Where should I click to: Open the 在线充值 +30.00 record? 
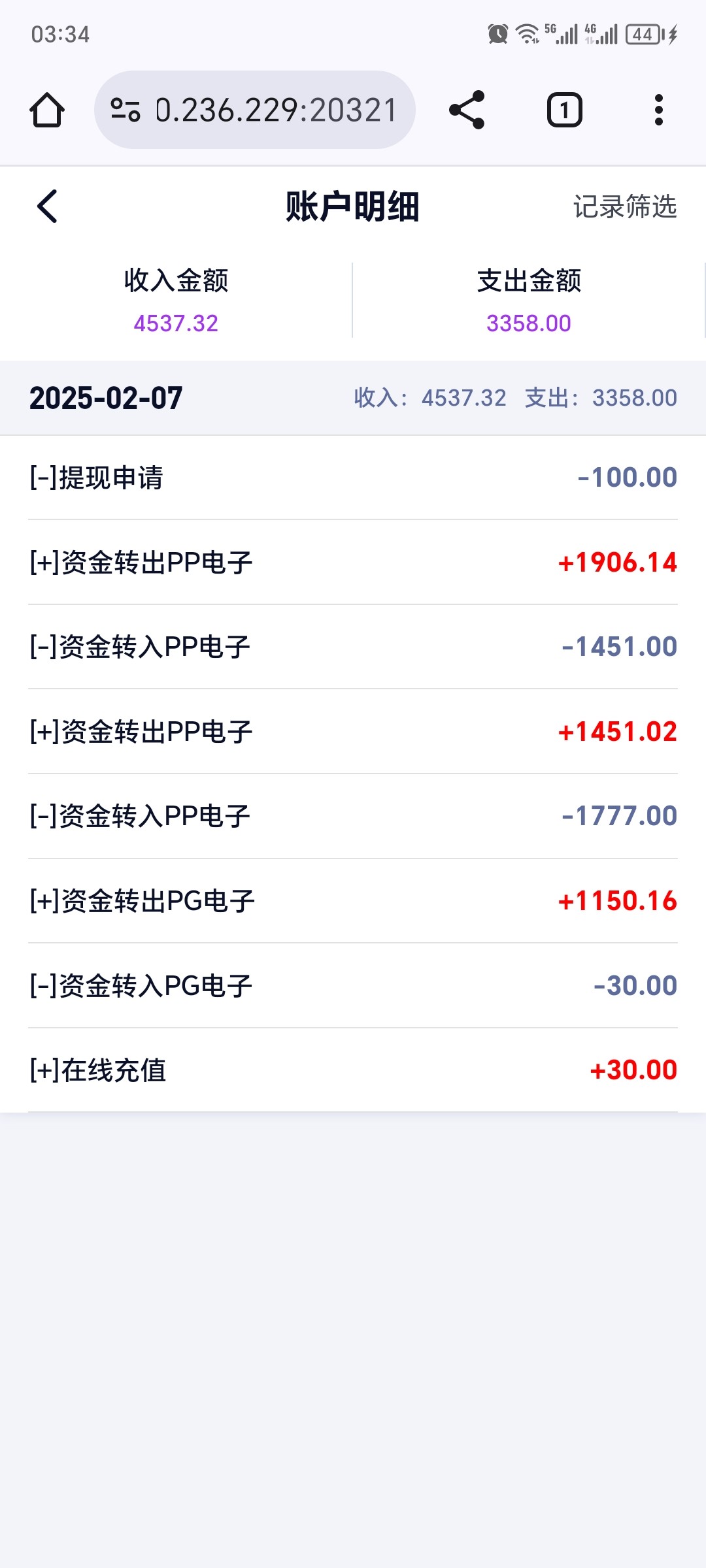coord(353,1070)
